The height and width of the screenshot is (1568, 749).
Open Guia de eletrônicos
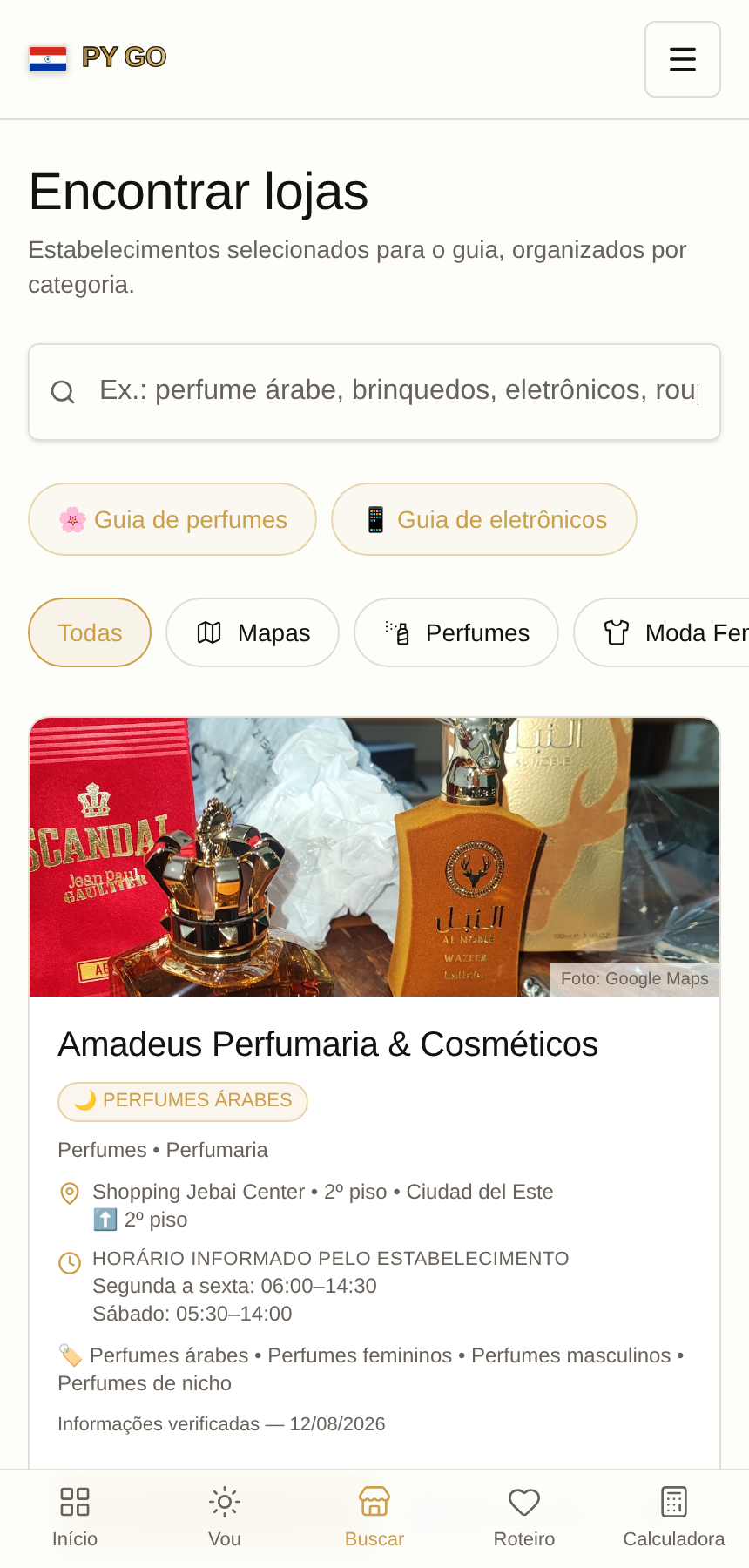(x=484, y=519)
